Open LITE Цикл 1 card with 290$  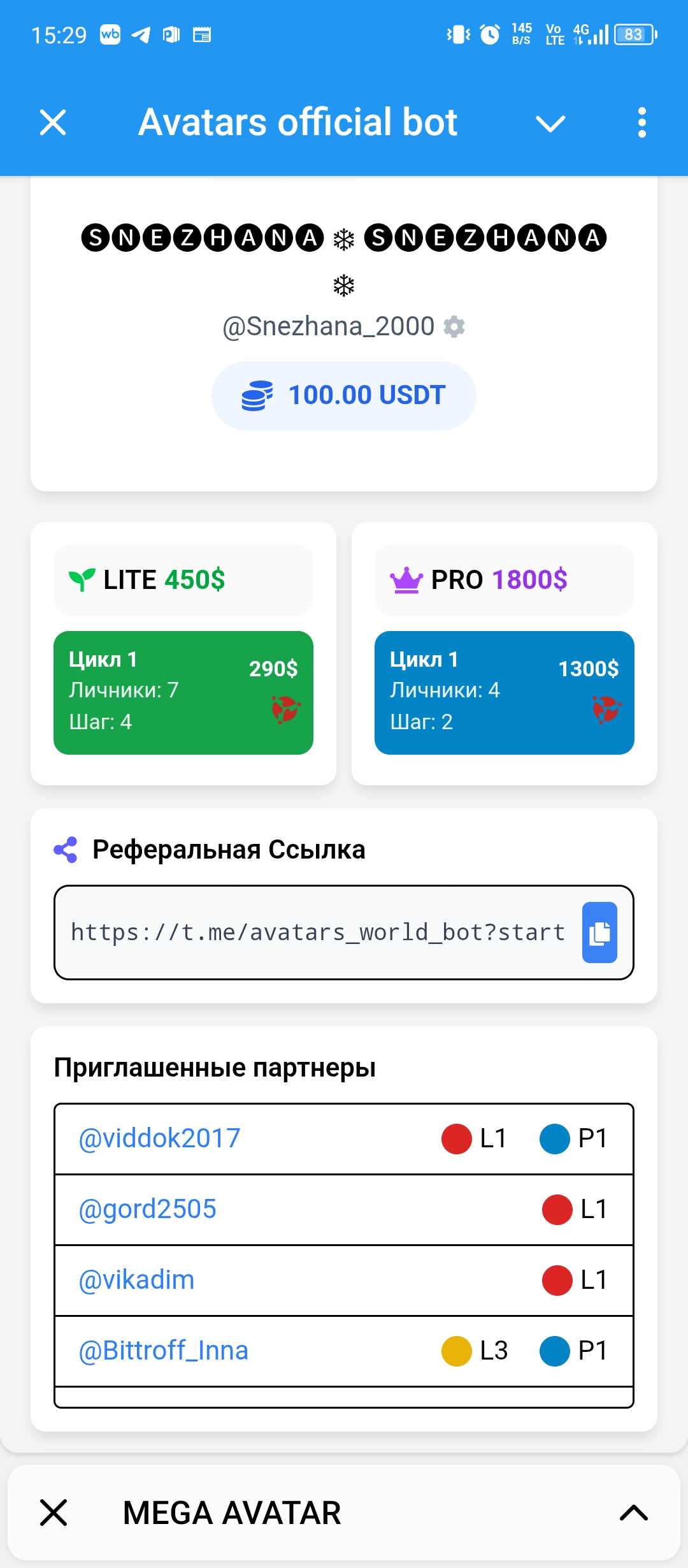pyautogui.click(x=183, y=693)
